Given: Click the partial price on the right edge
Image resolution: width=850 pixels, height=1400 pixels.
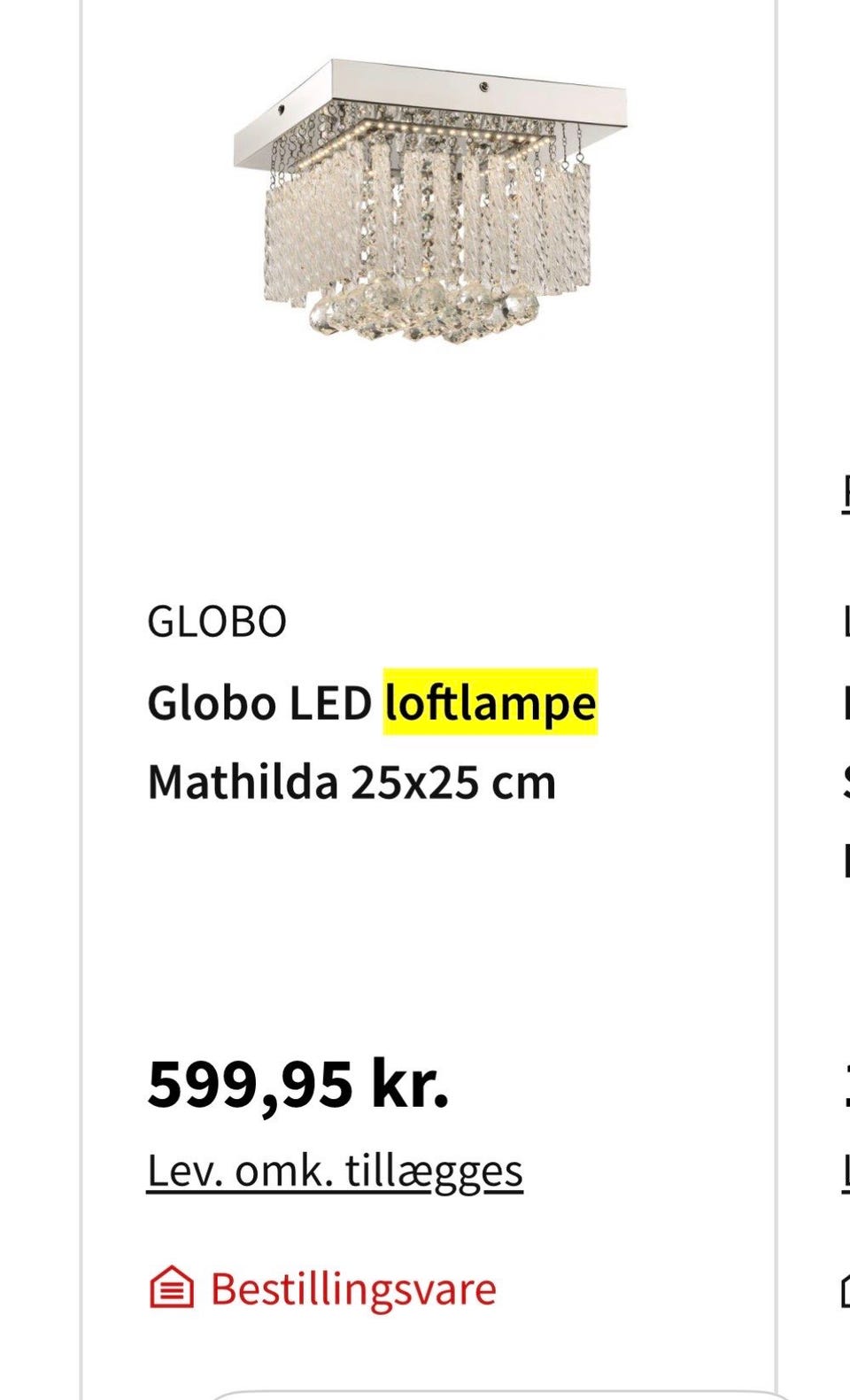Looking at the screenshot, I should pos(846,1081).
